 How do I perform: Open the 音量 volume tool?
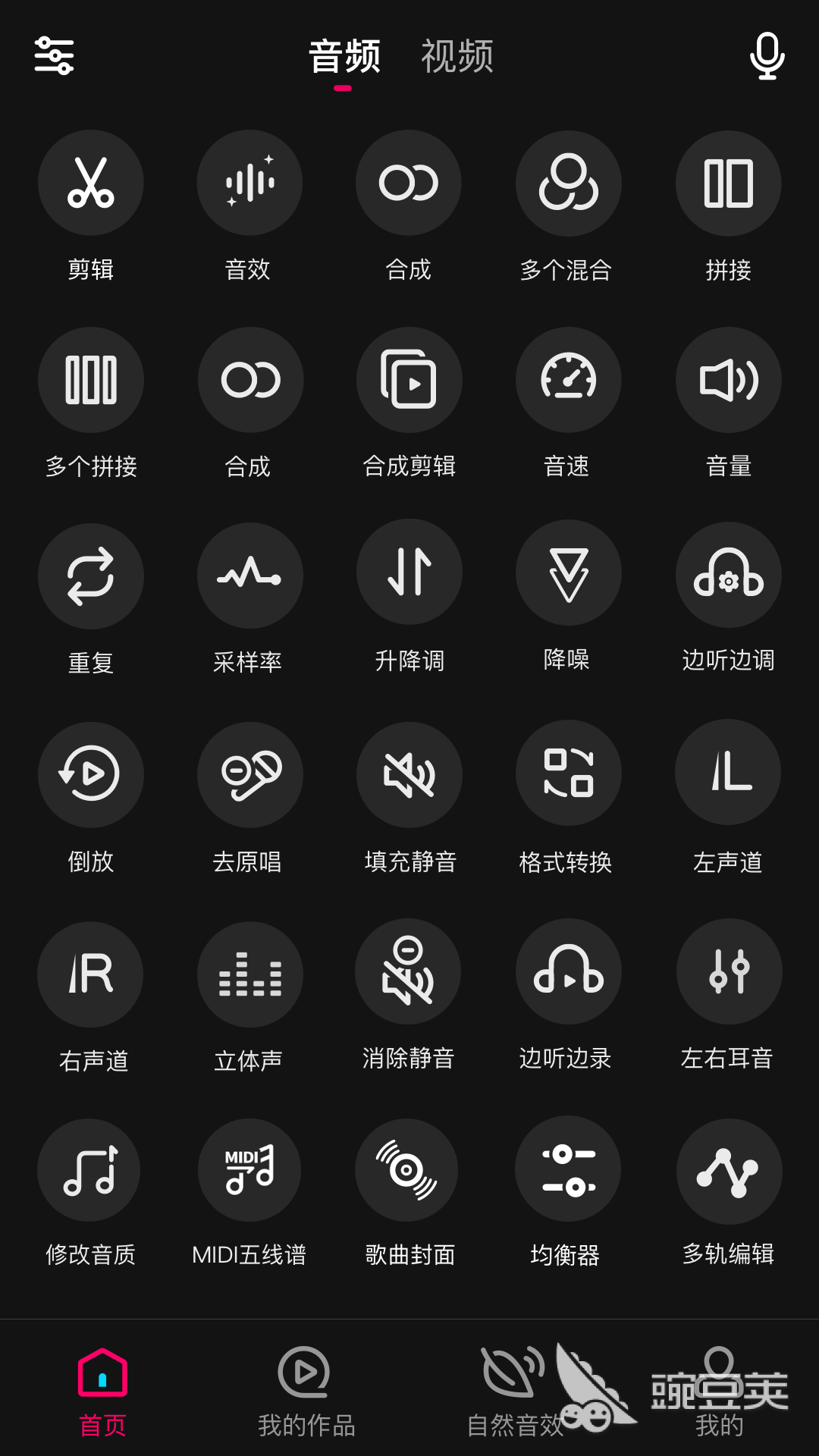pyautogui.click(x=728, y=379)
